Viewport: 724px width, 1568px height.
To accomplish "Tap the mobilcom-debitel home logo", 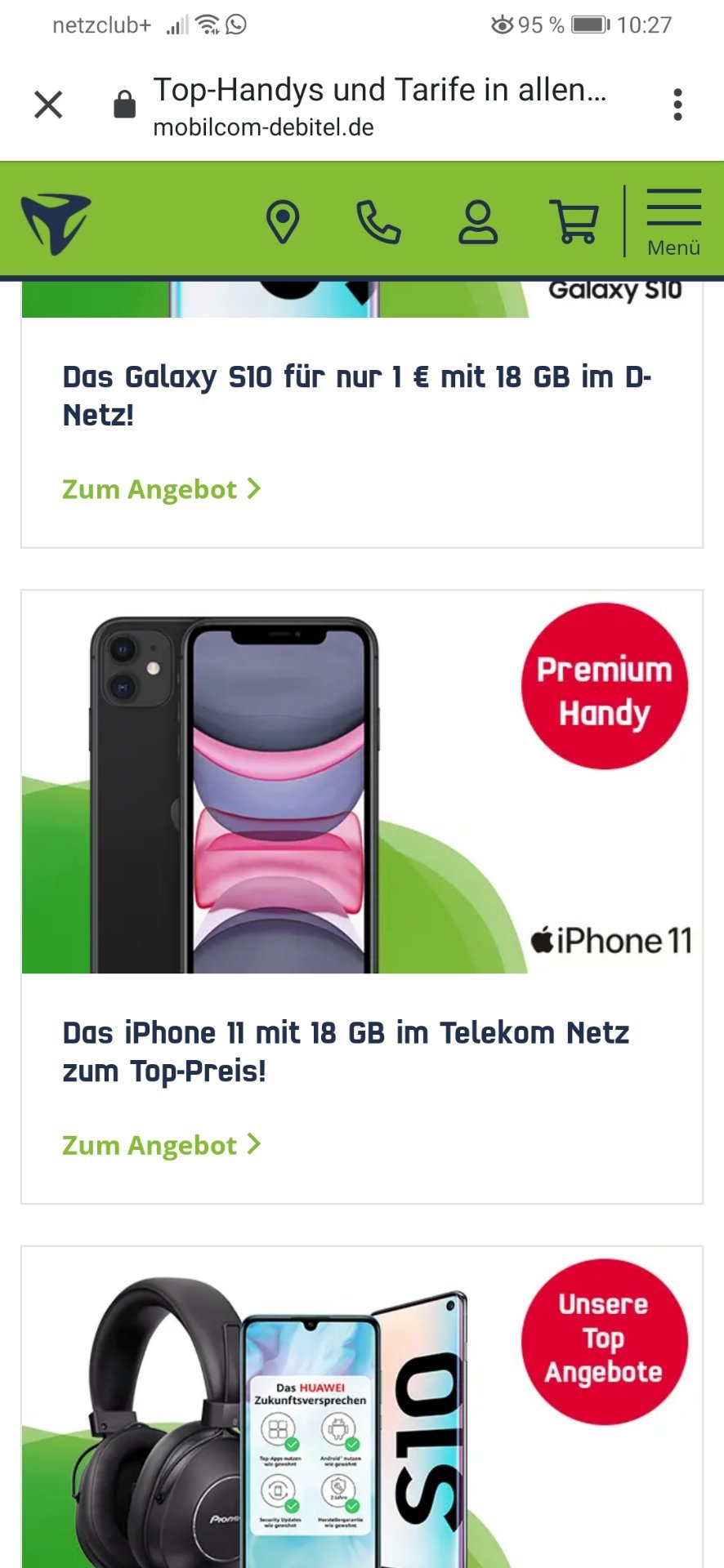I will (56, 223).
